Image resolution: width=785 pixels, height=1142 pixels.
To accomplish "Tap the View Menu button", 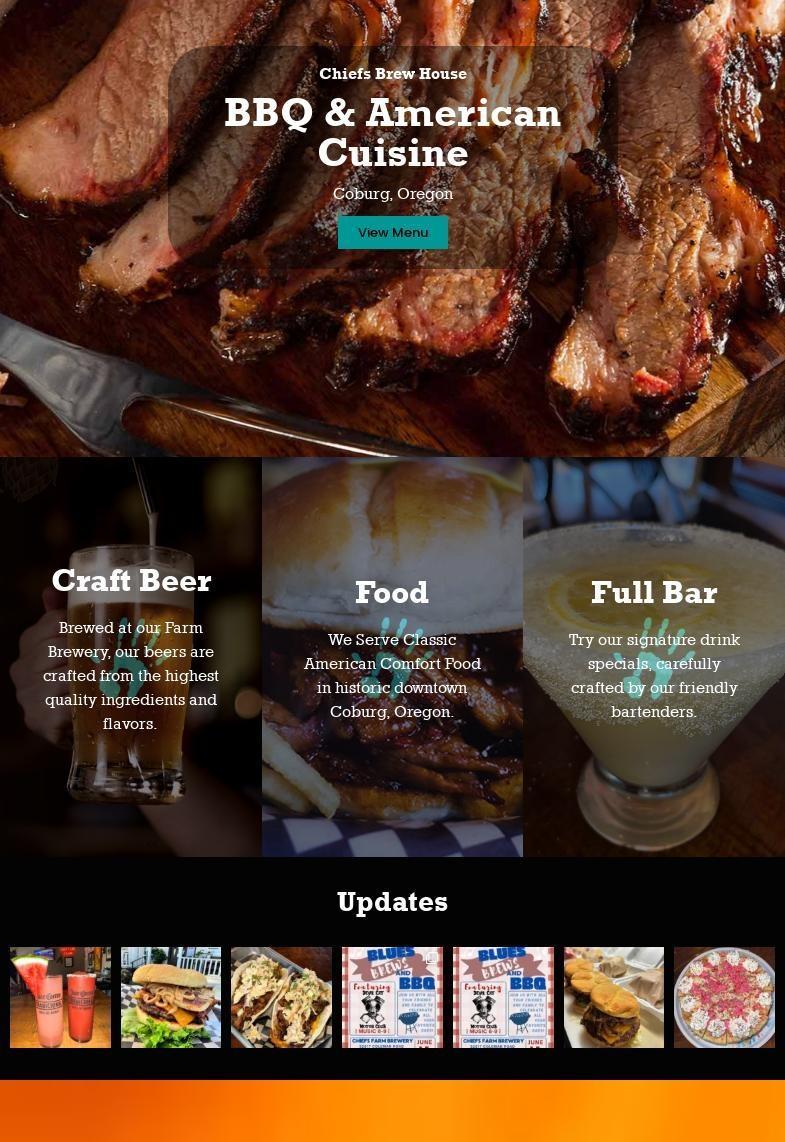I will click(x=393, y=232).
